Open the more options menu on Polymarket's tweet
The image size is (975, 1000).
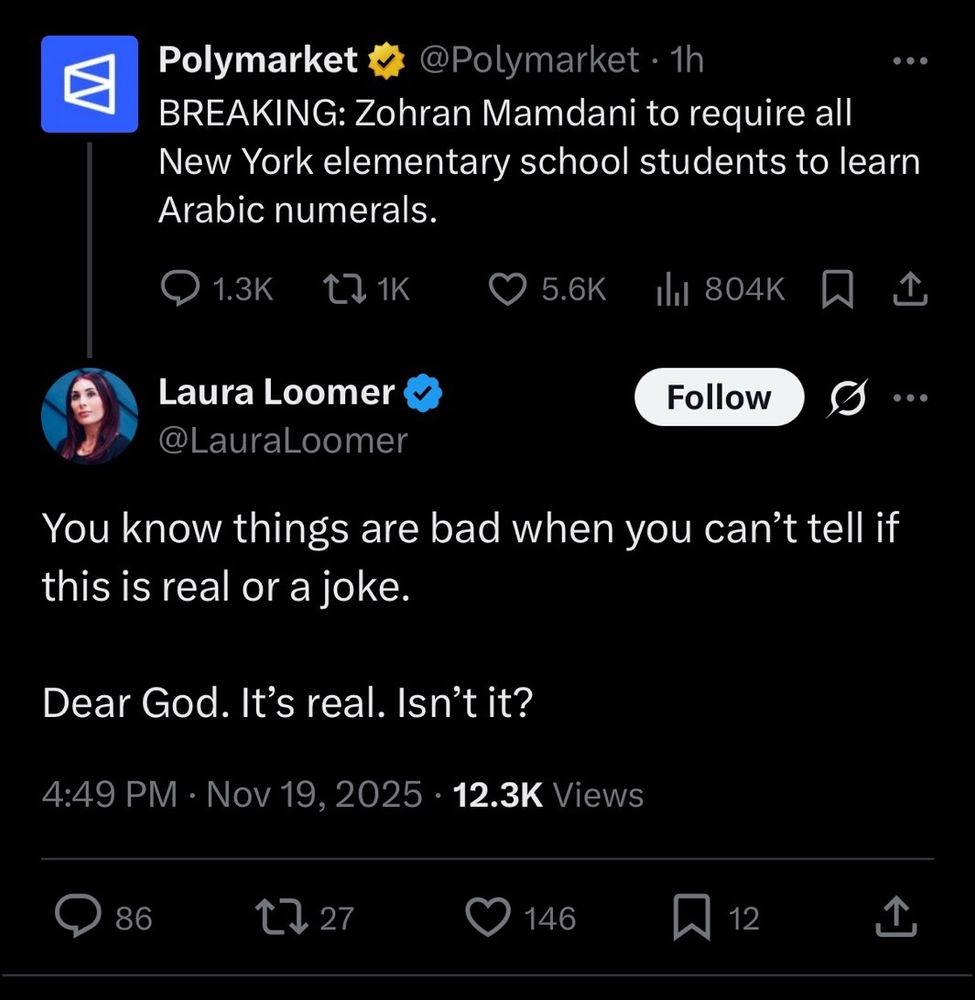pyautogui.click(x=909, y=60)
